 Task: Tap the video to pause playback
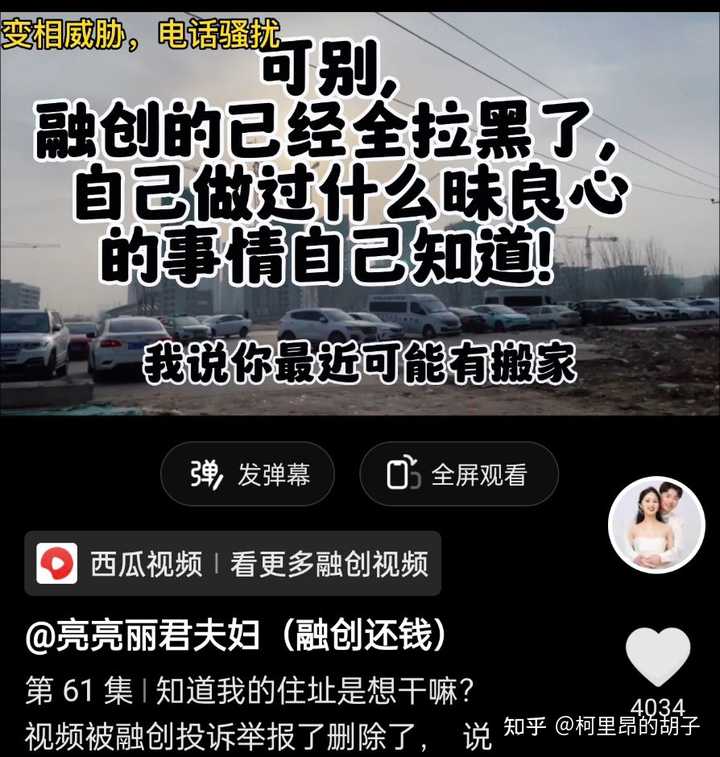pyautogui.click(x=360, y=213)
